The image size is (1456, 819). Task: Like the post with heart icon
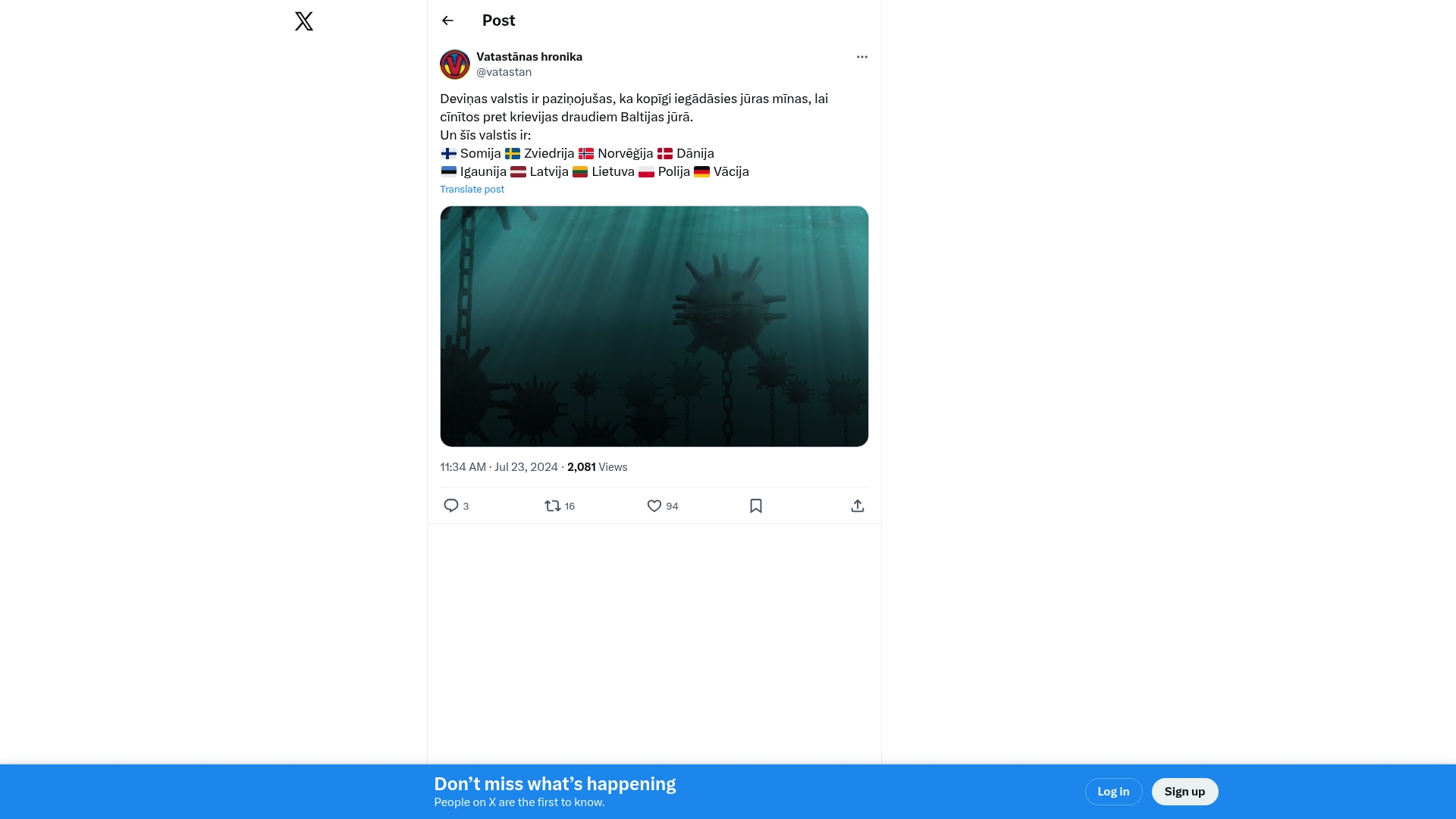point(654,506)
